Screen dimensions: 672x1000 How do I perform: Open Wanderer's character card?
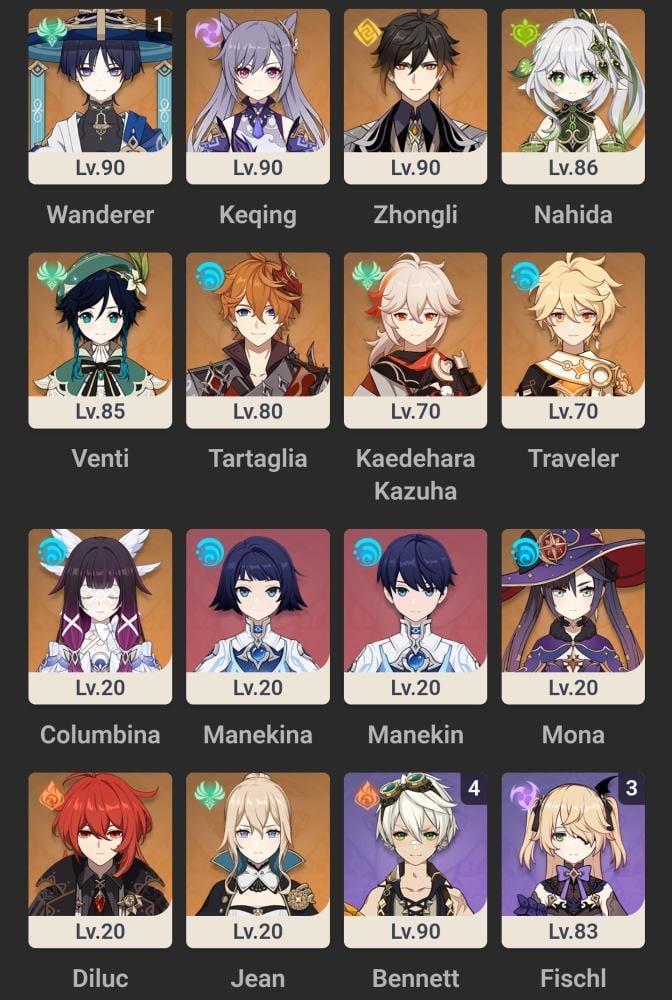(x=100, y=96)
